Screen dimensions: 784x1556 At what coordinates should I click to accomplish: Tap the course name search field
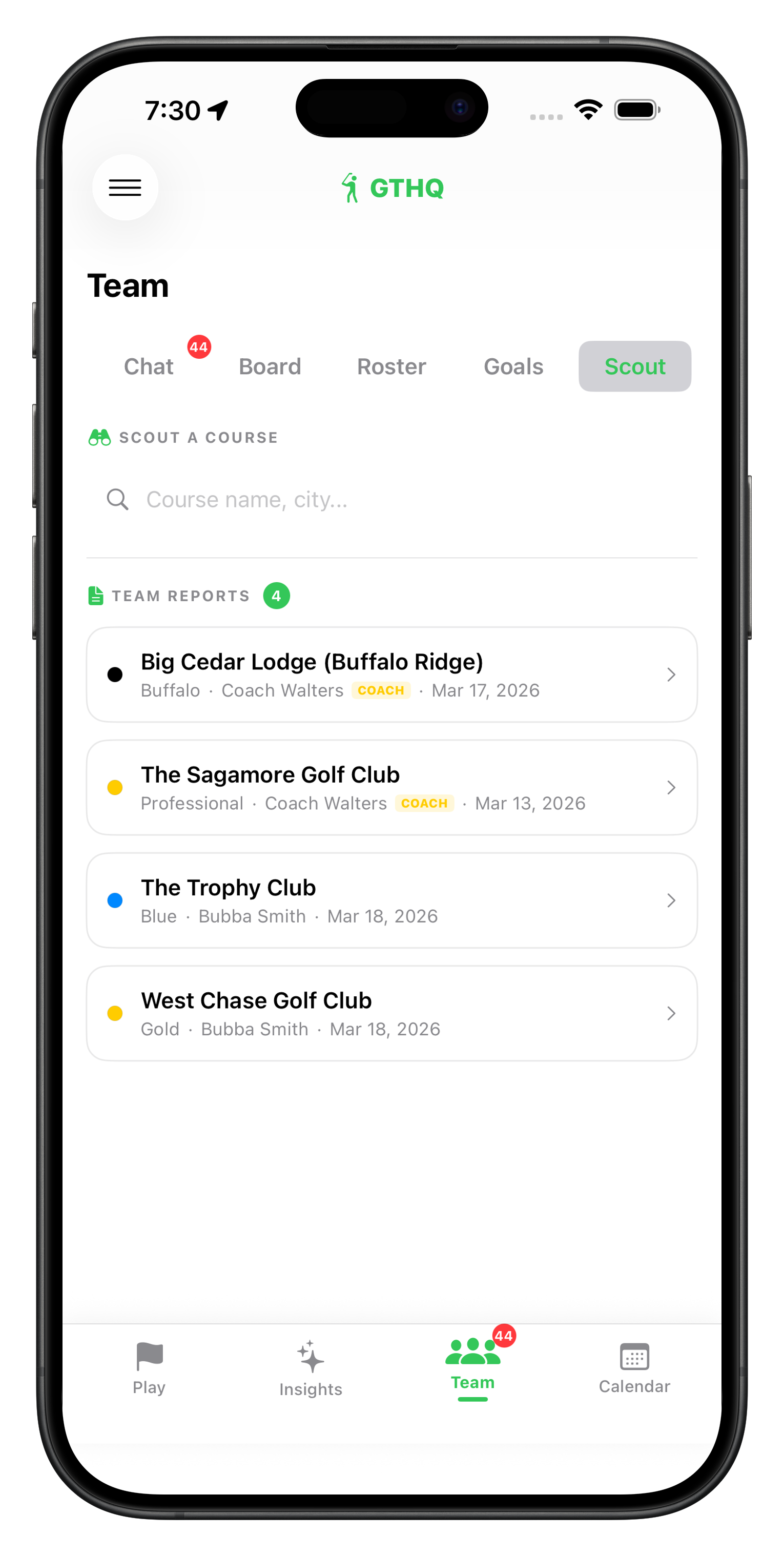point(391,500)
